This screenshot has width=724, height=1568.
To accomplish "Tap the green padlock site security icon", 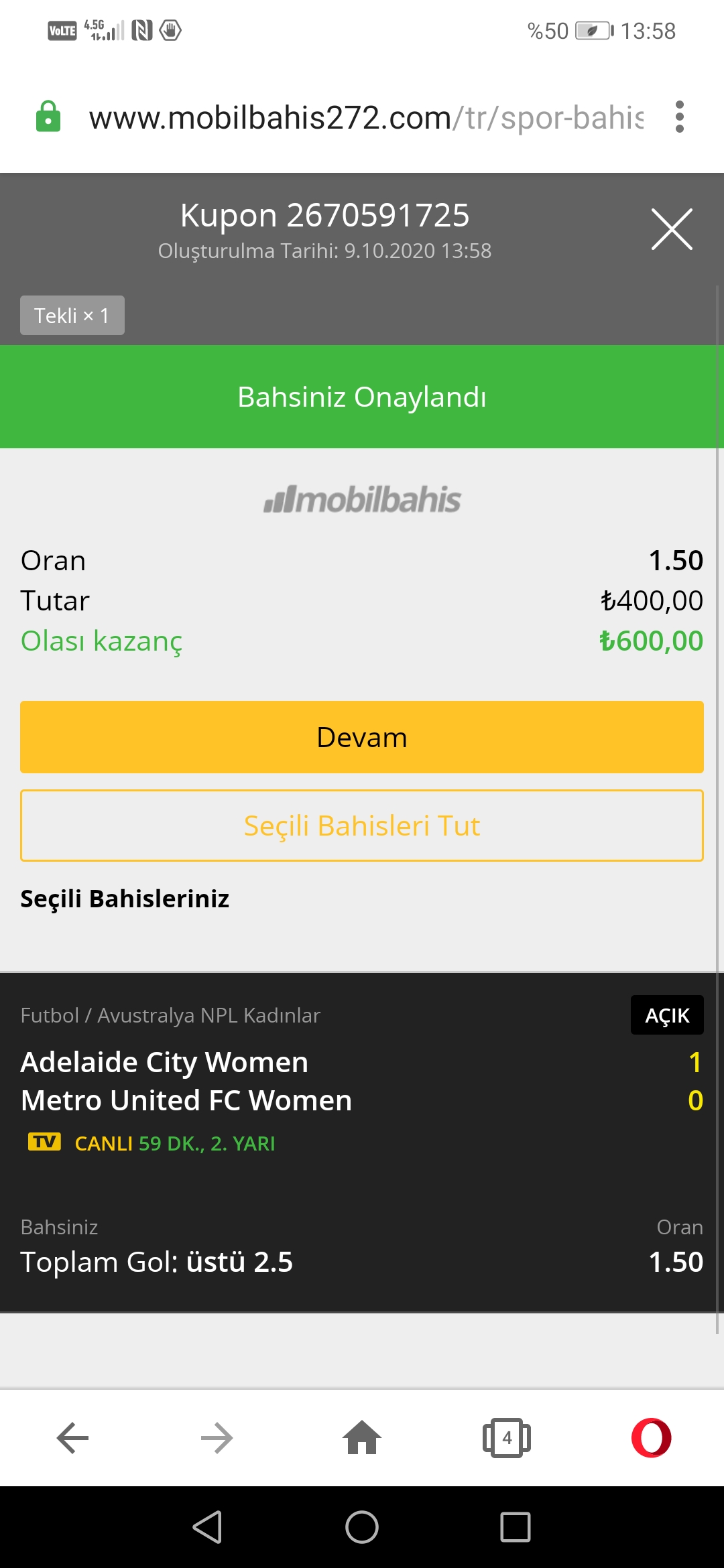I will [x=48, y=117].
